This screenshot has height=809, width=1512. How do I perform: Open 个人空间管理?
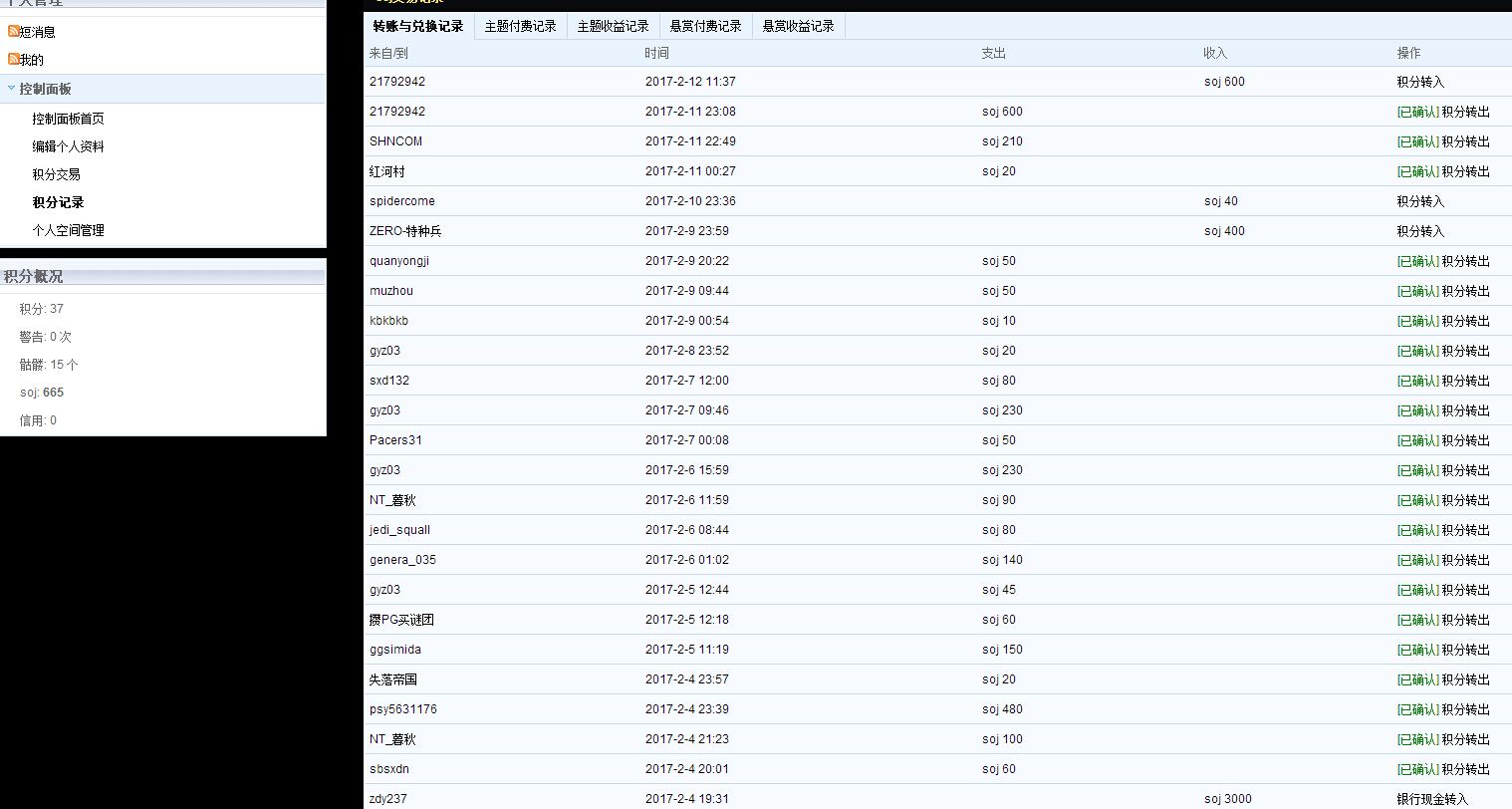pos(68,230)
